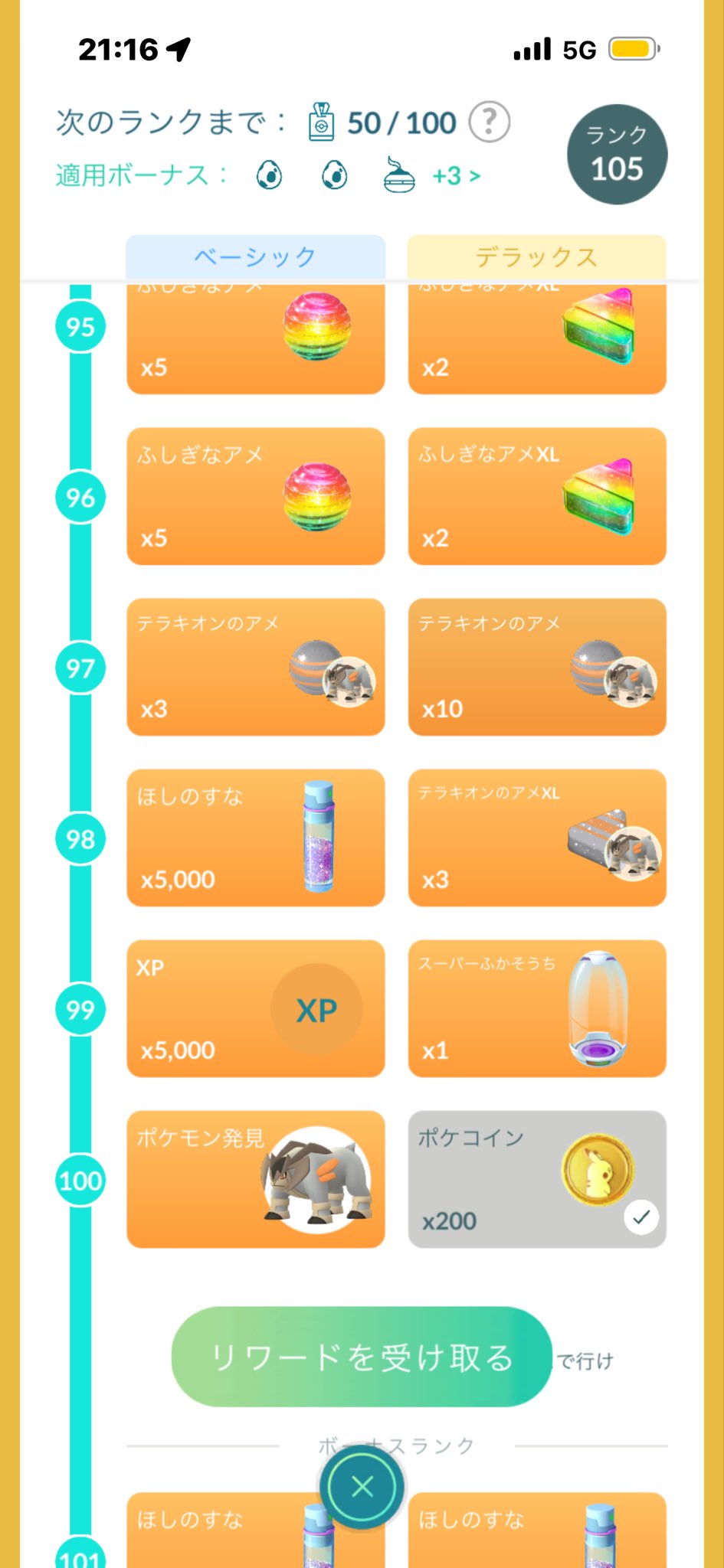724x1568 pixels.
Task: Tap the ポケモン発見 encounter reward
Action: pyautogui.click(x=255, y=1179)
